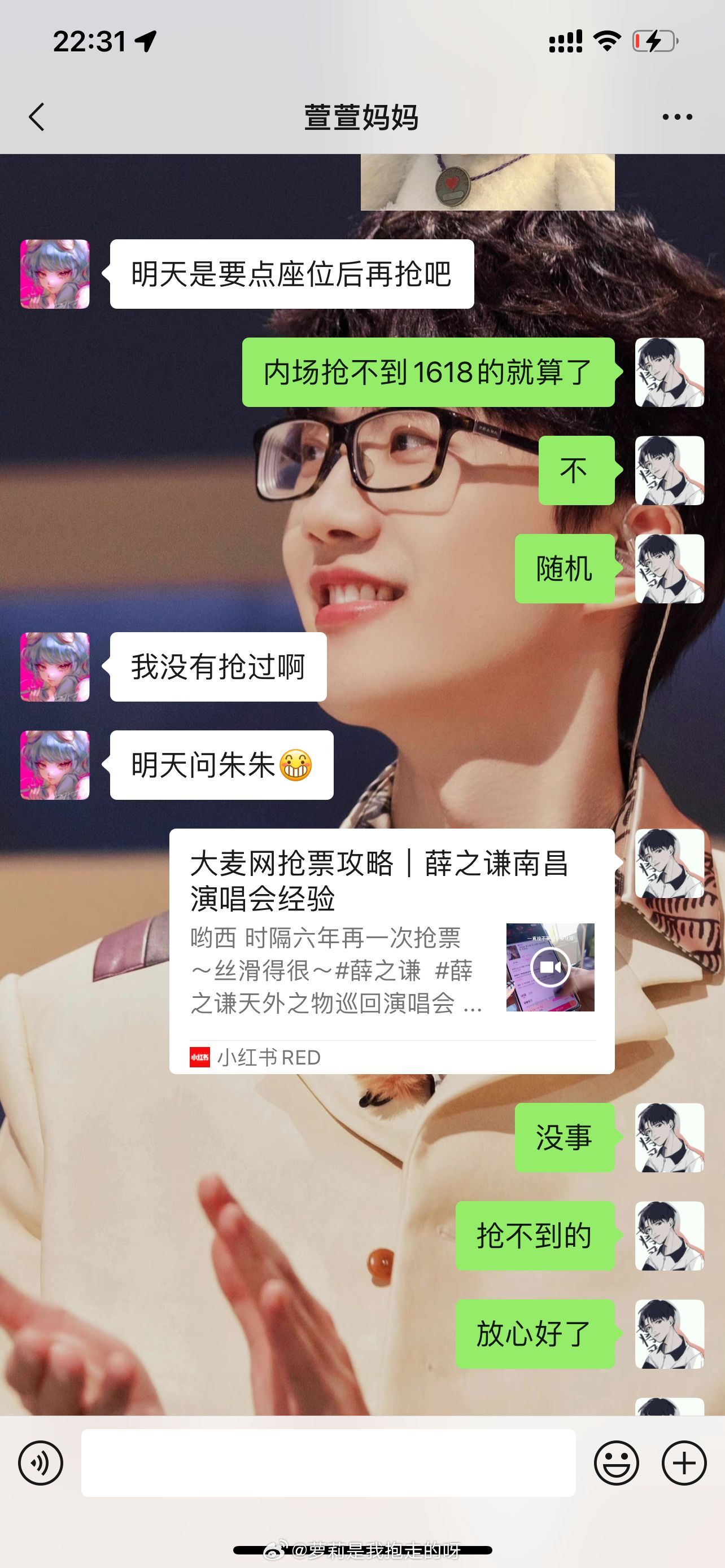Image resolution: width=725 pixels, height=1568 pixels.
Task: Open chat info via the three-dot menu
Action: 677,117
